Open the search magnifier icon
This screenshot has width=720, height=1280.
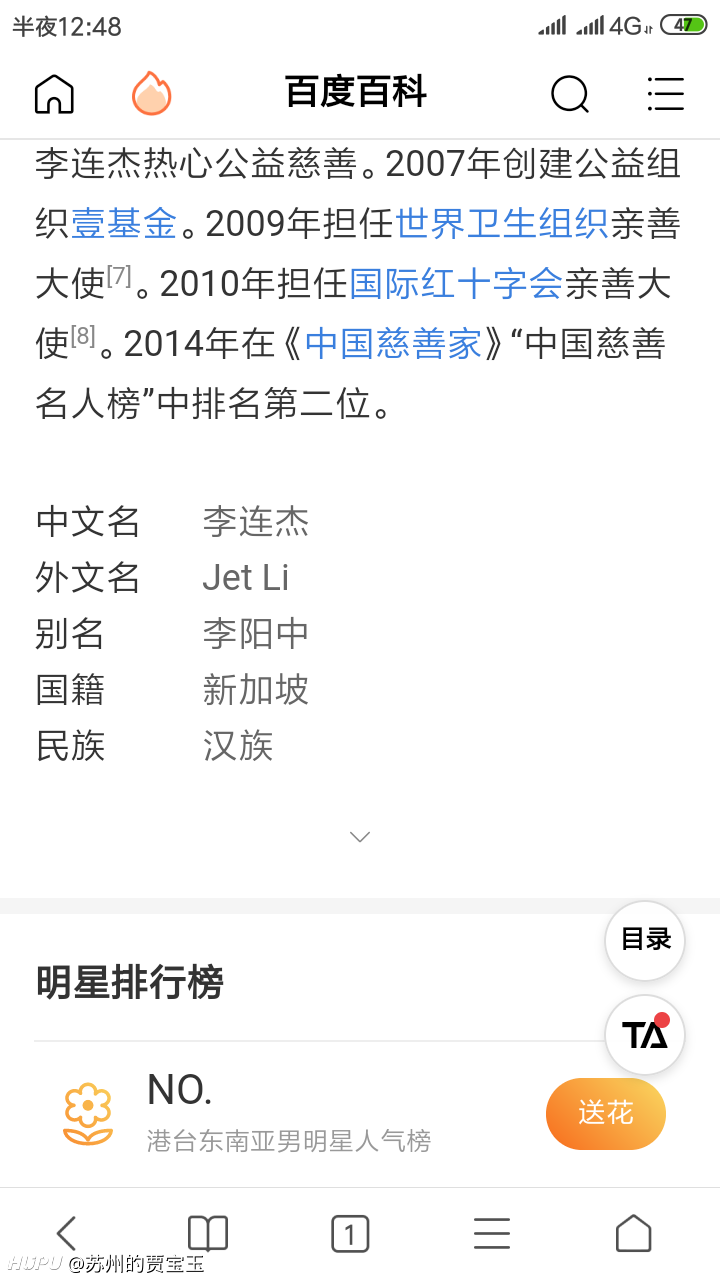pyautogui.click(x=570, y=94)
